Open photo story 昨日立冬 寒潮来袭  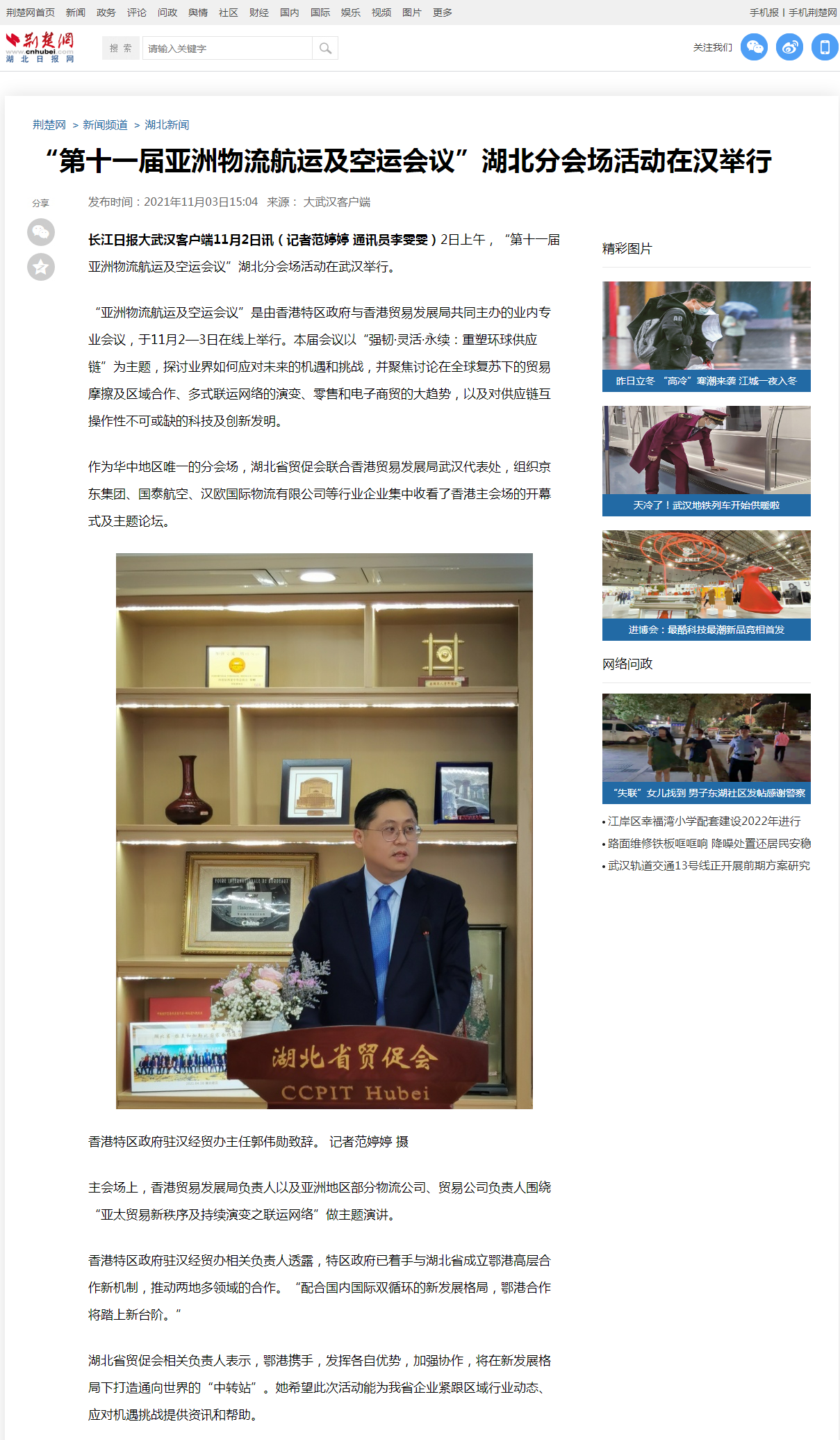(x=706, y=336)
